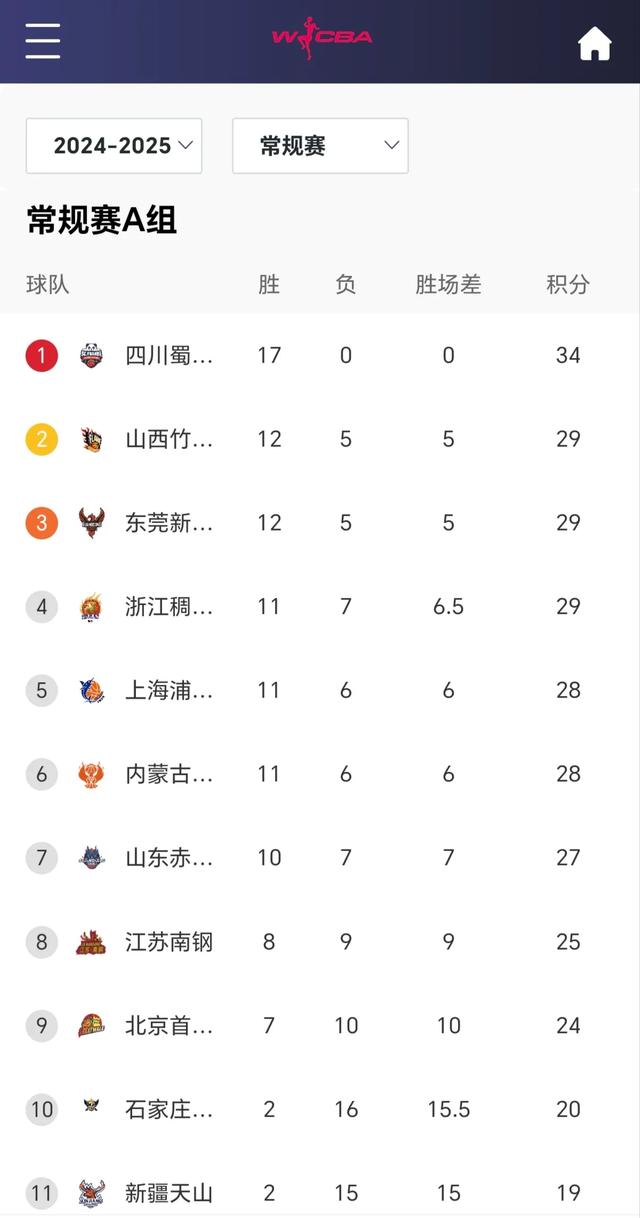Open the hamburger menu

43,41
